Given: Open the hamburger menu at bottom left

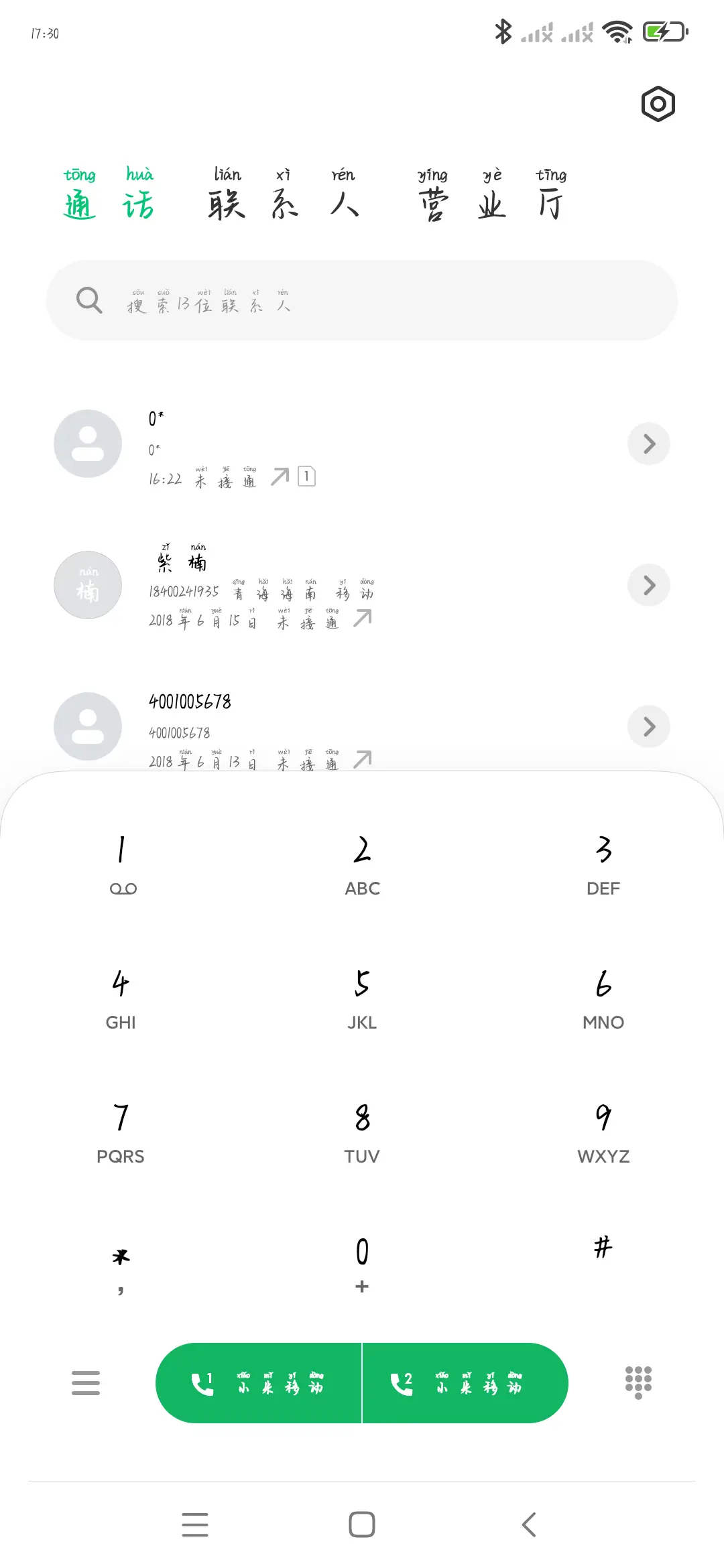Looking at the screenshot, I should click(x=85, y=1383).
